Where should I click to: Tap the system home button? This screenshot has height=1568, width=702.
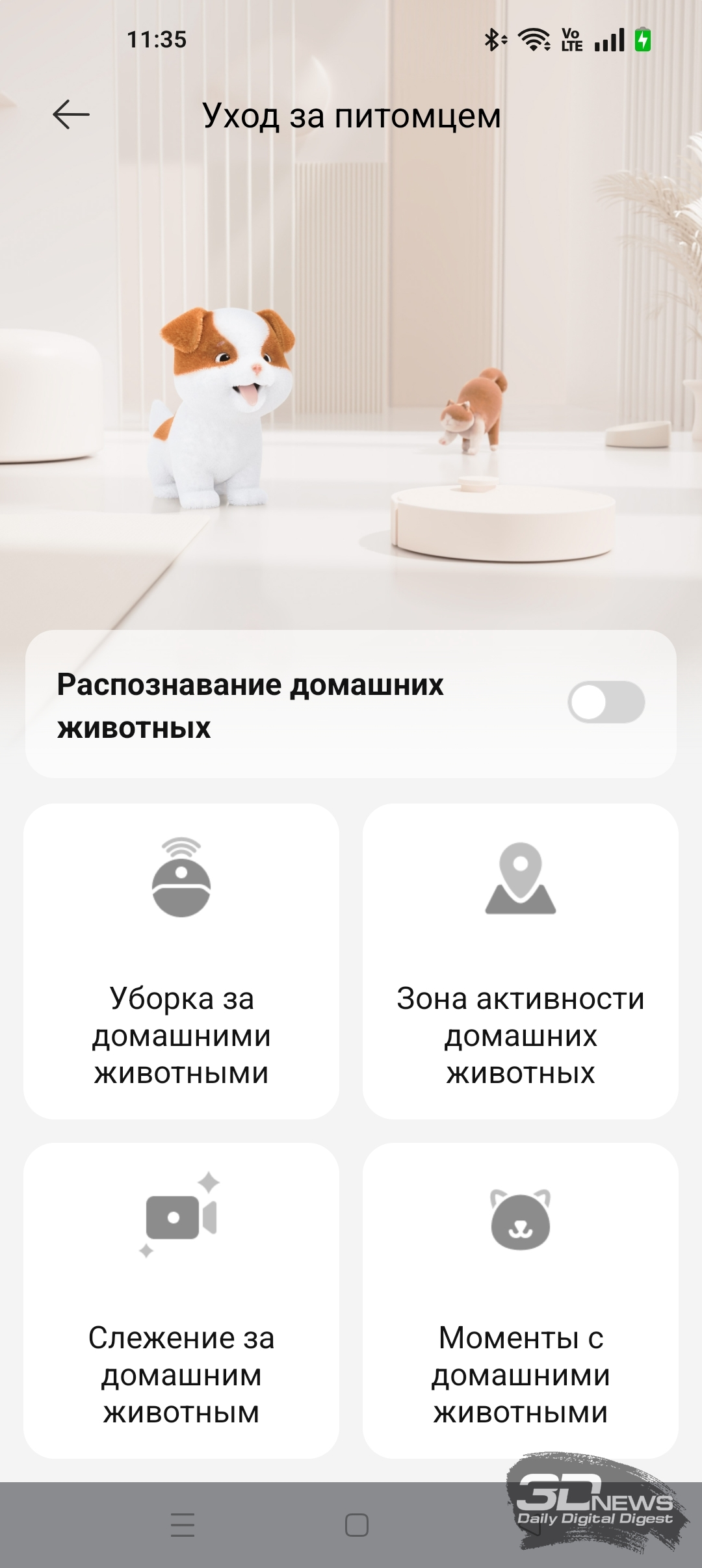click(x=356, y=1524)
